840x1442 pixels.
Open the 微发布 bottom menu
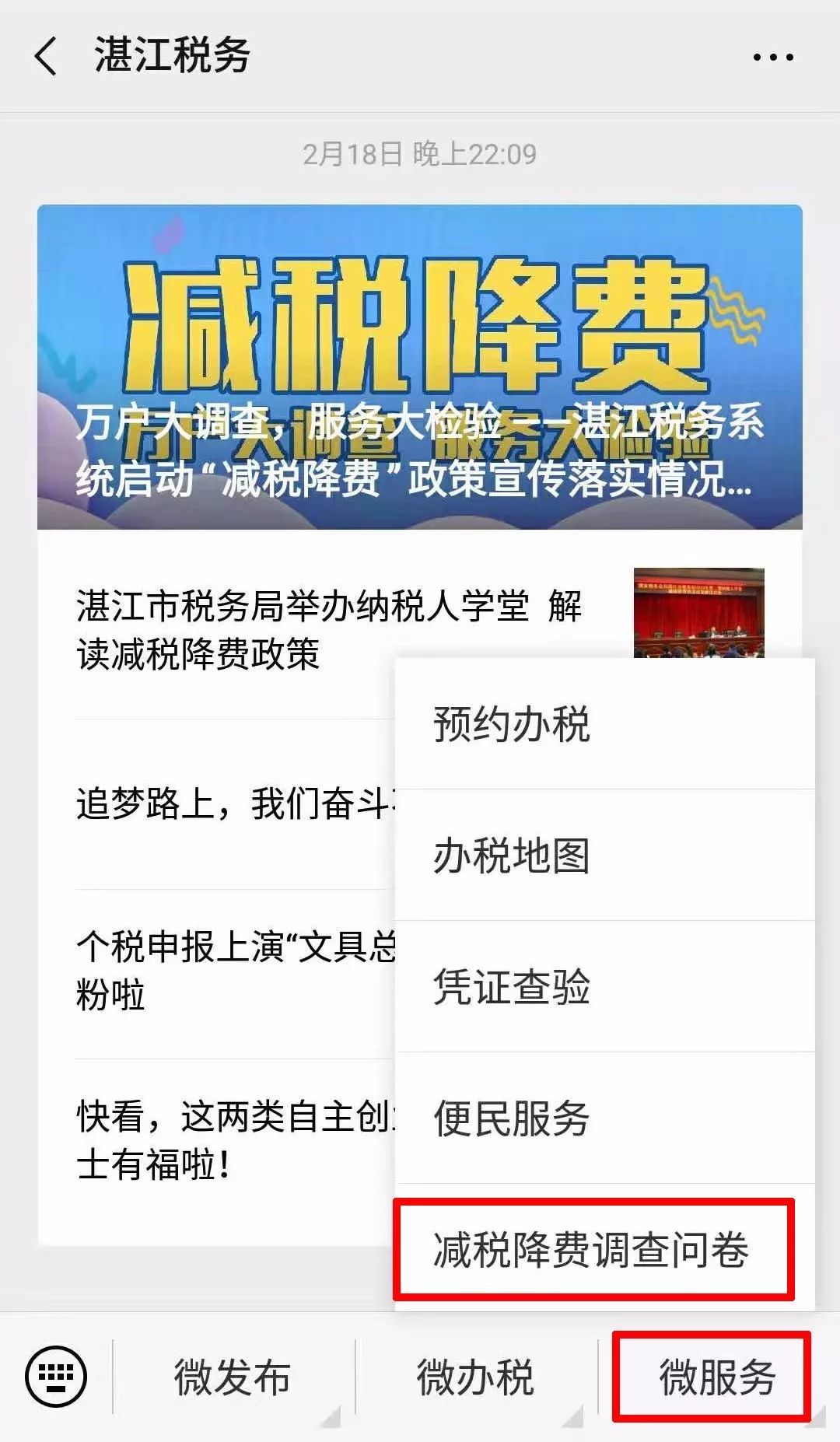[233, 1377]
